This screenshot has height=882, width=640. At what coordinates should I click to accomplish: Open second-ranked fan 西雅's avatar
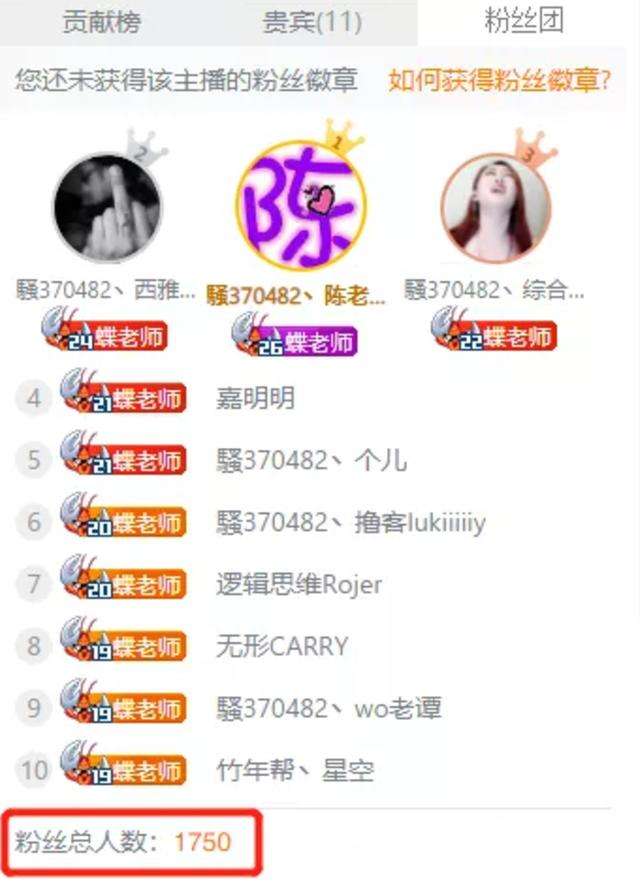(106, 208)
